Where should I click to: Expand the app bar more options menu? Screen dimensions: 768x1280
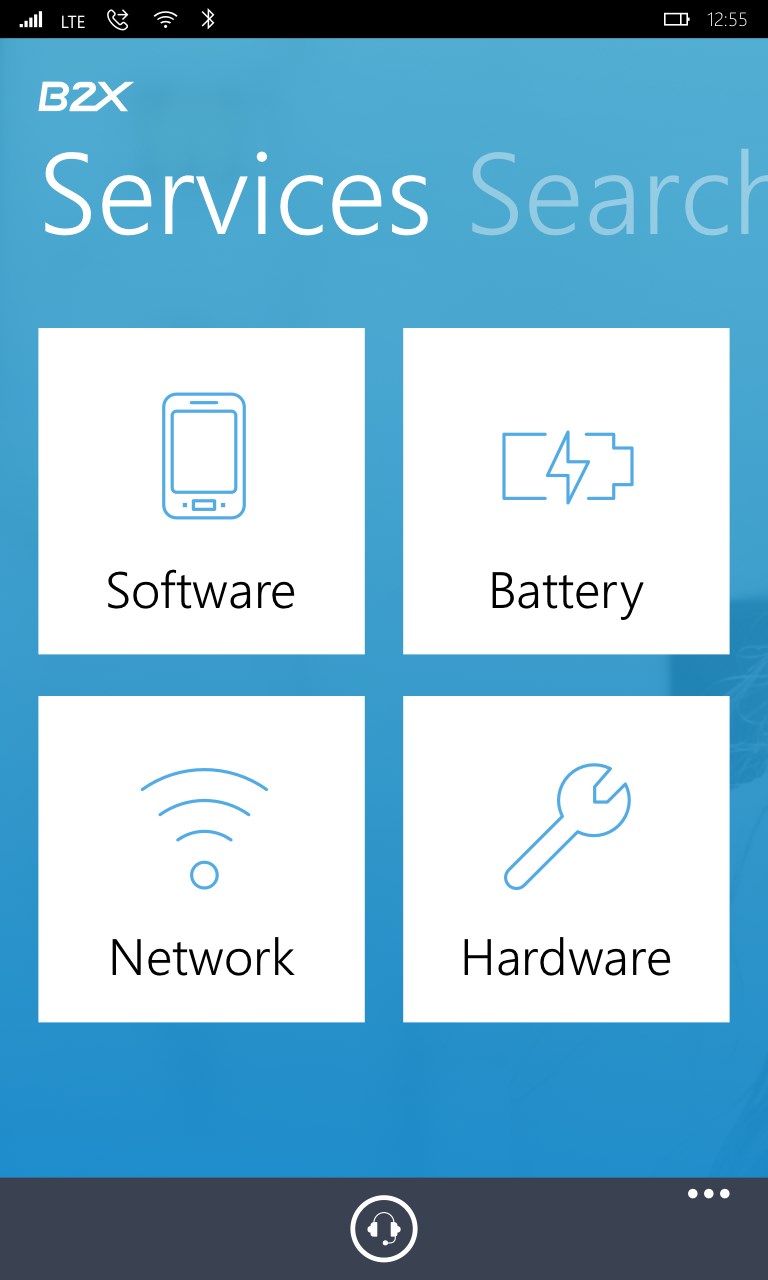point(708,1193)
